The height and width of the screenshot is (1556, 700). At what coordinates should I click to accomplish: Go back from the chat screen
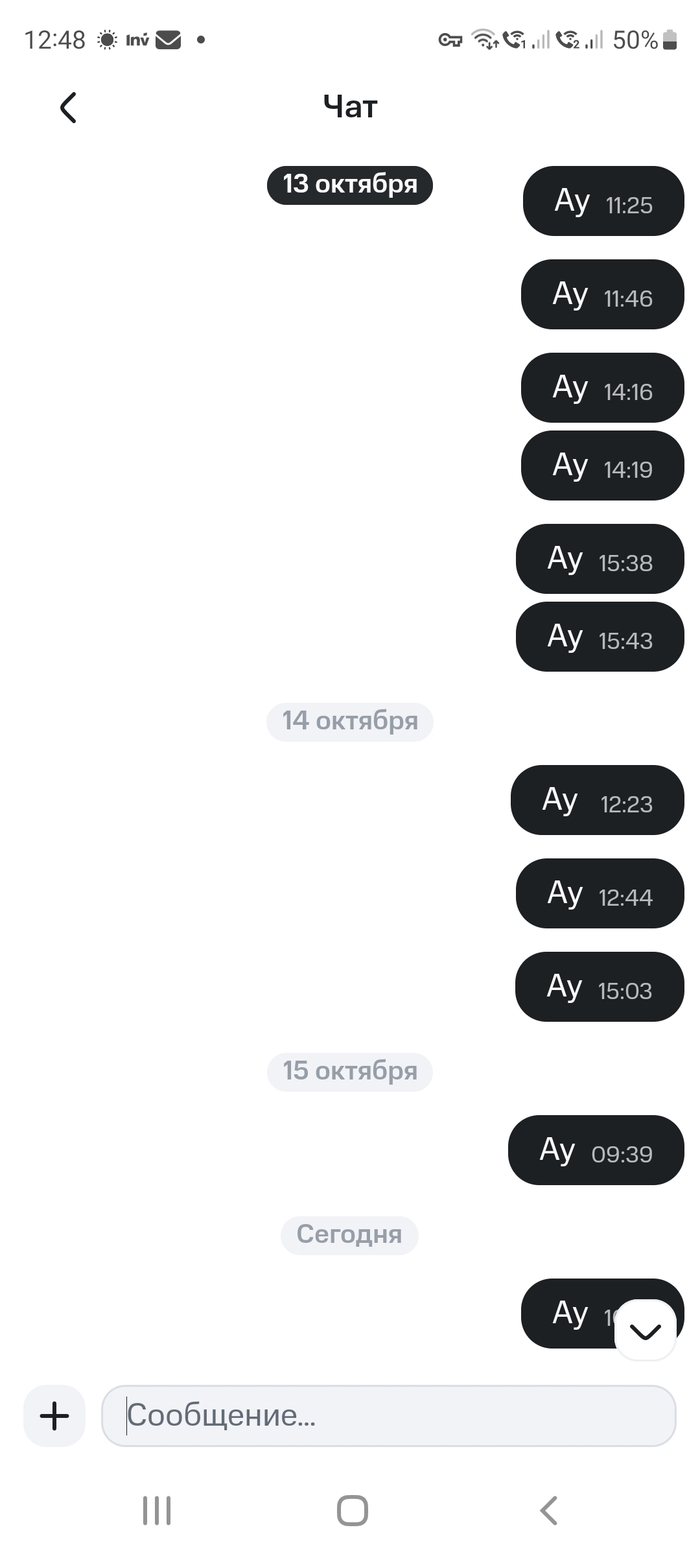point(68,107)
